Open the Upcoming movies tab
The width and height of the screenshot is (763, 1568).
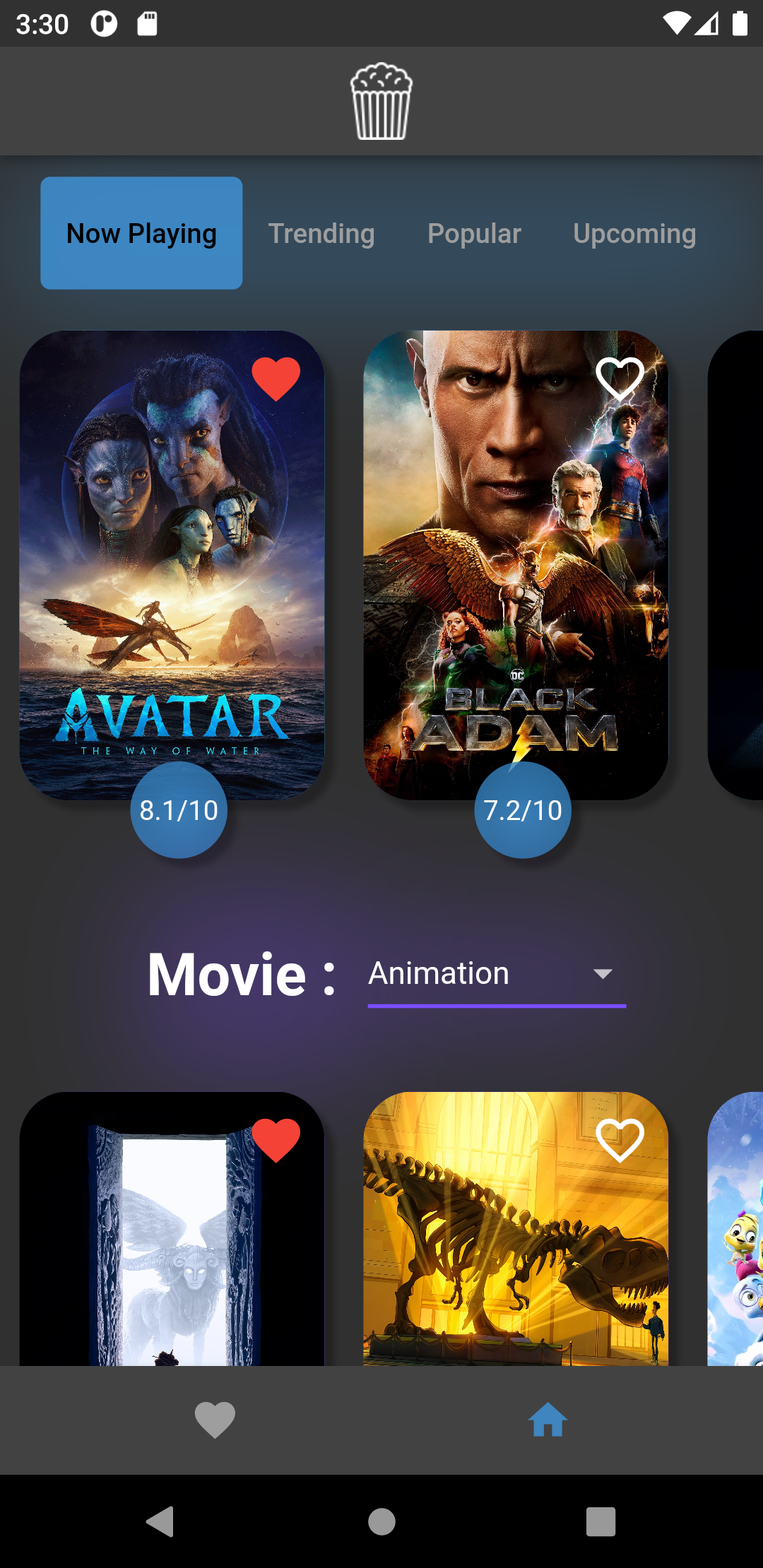[634, 233]
